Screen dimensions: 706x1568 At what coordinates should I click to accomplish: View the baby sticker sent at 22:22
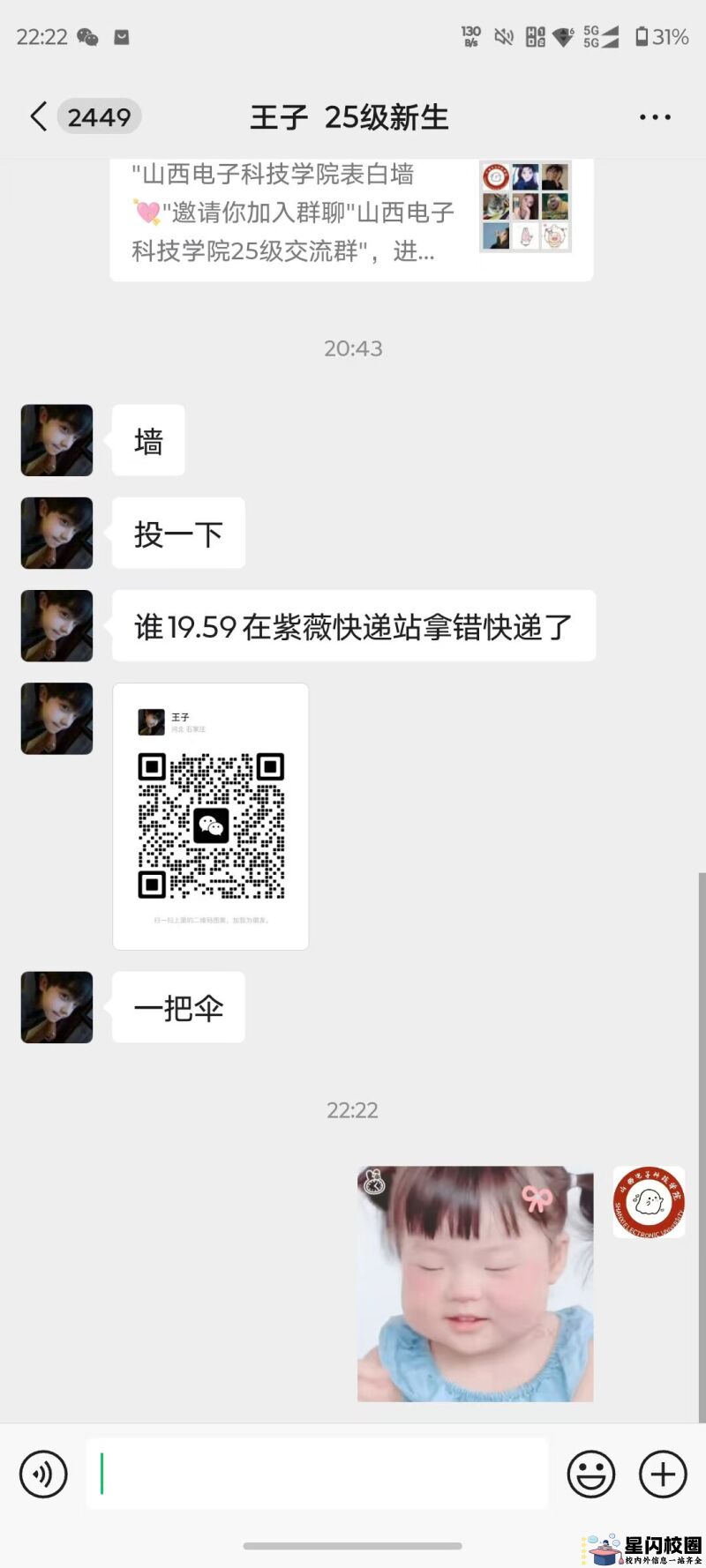475,1283
